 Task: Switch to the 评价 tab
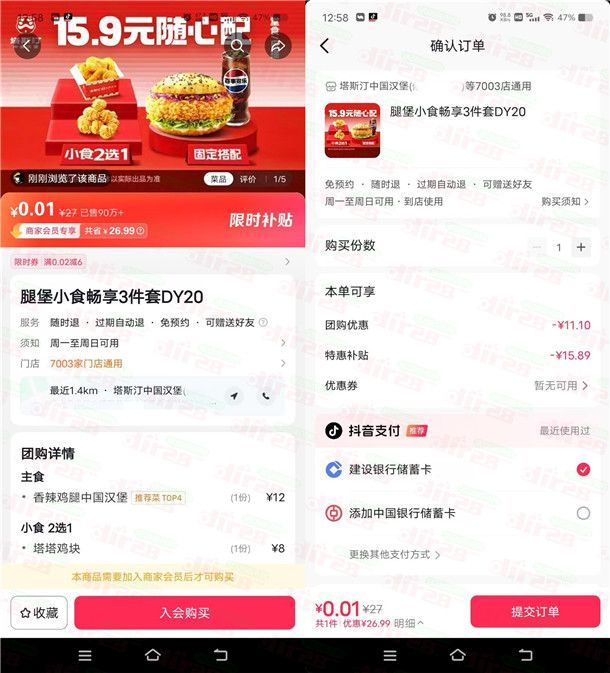tap(247, 179)
